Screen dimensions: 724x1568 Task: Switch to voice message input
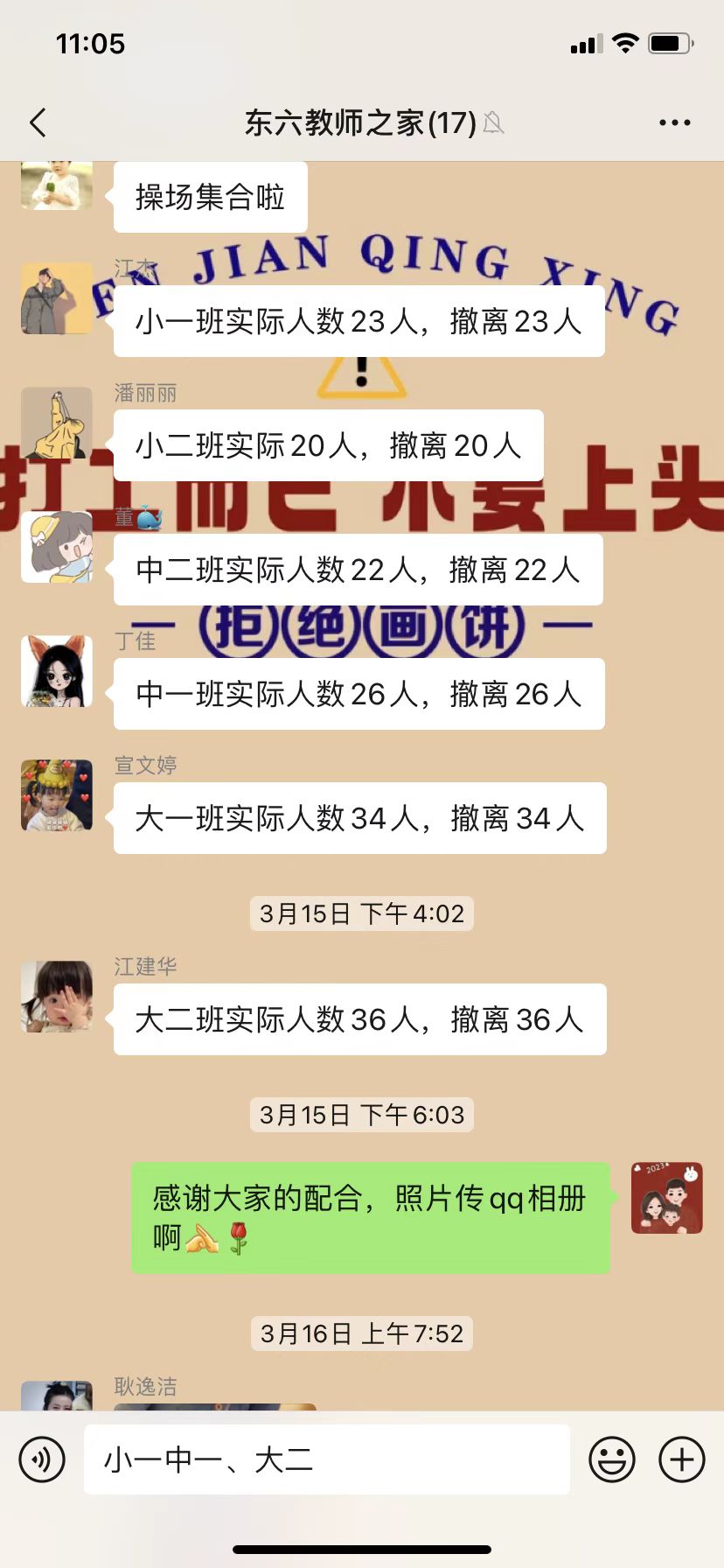(42, 1459)
